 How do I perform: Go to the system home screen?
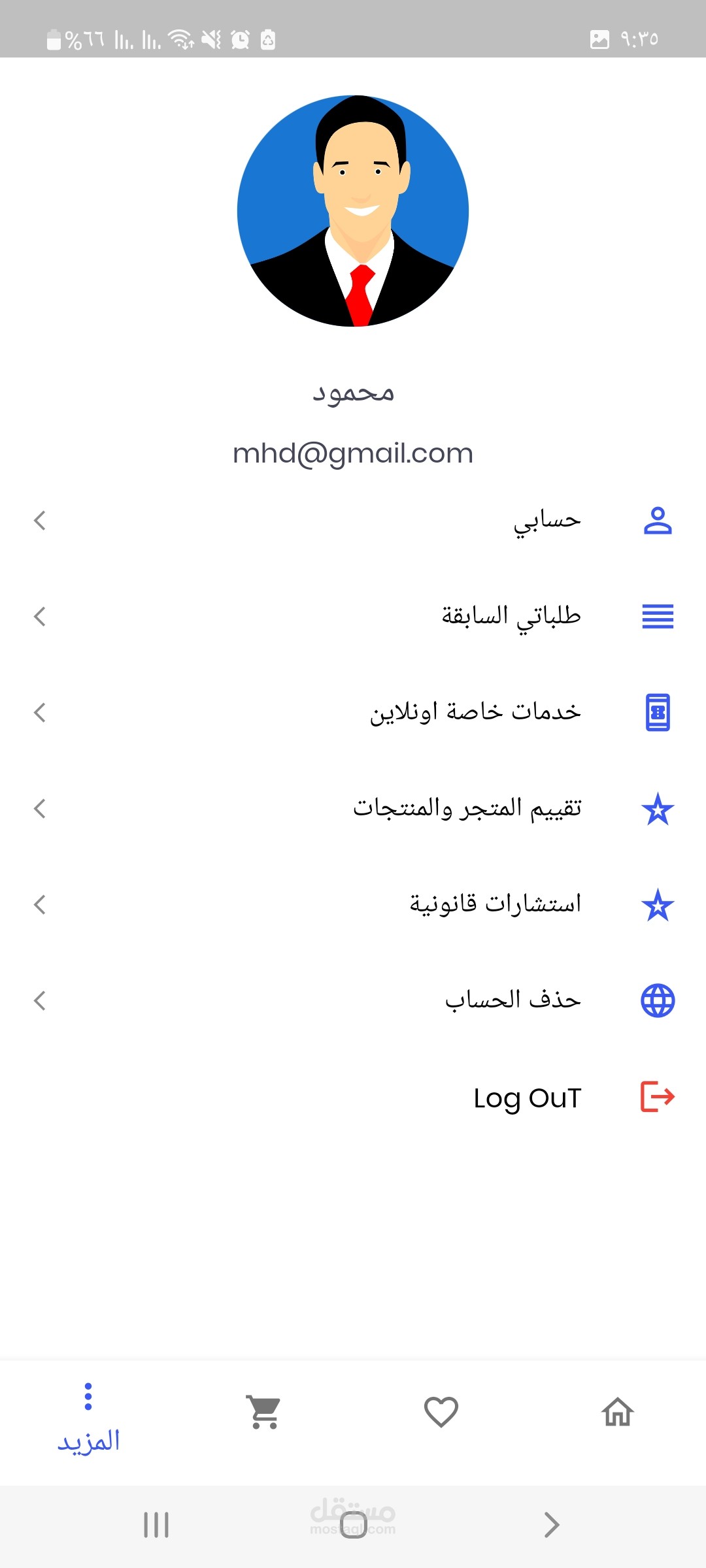[x=353, y=1525]
